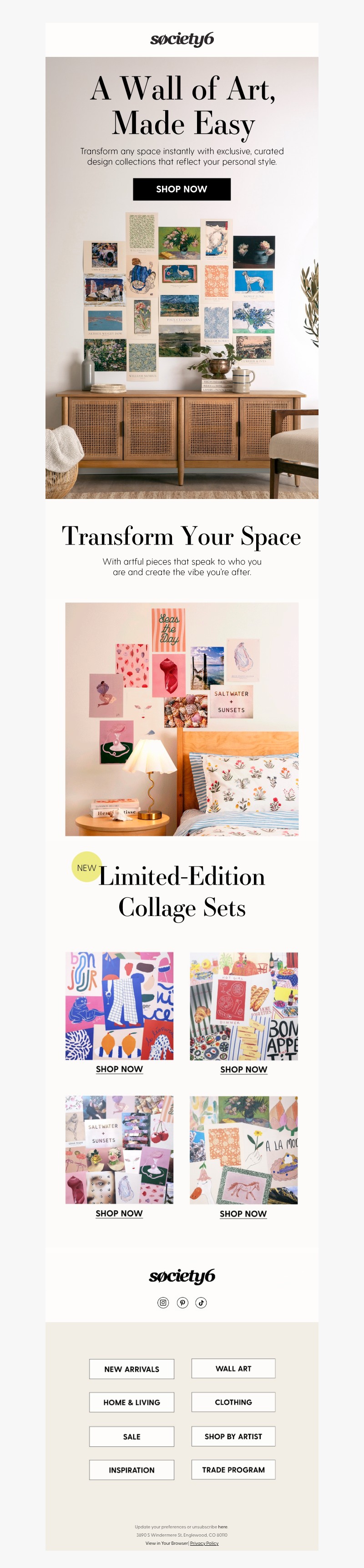Open the bedroom collage wall image
Viewport: 364px width, 1568px height.
click(182, 719)
